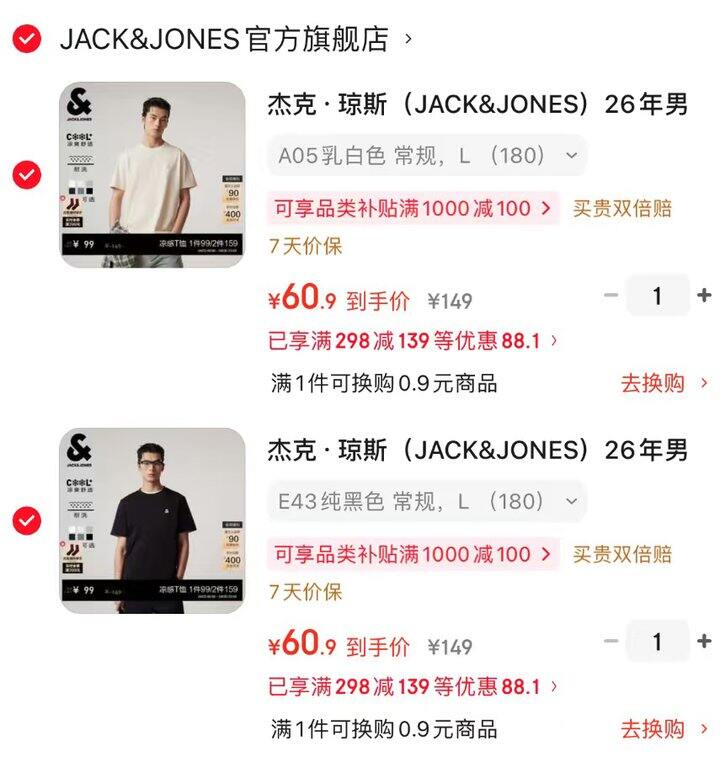Tap 去换购 under the black T-shirt
The width and height of the screenshot is (720, 757).
click(x=664, y=729)
